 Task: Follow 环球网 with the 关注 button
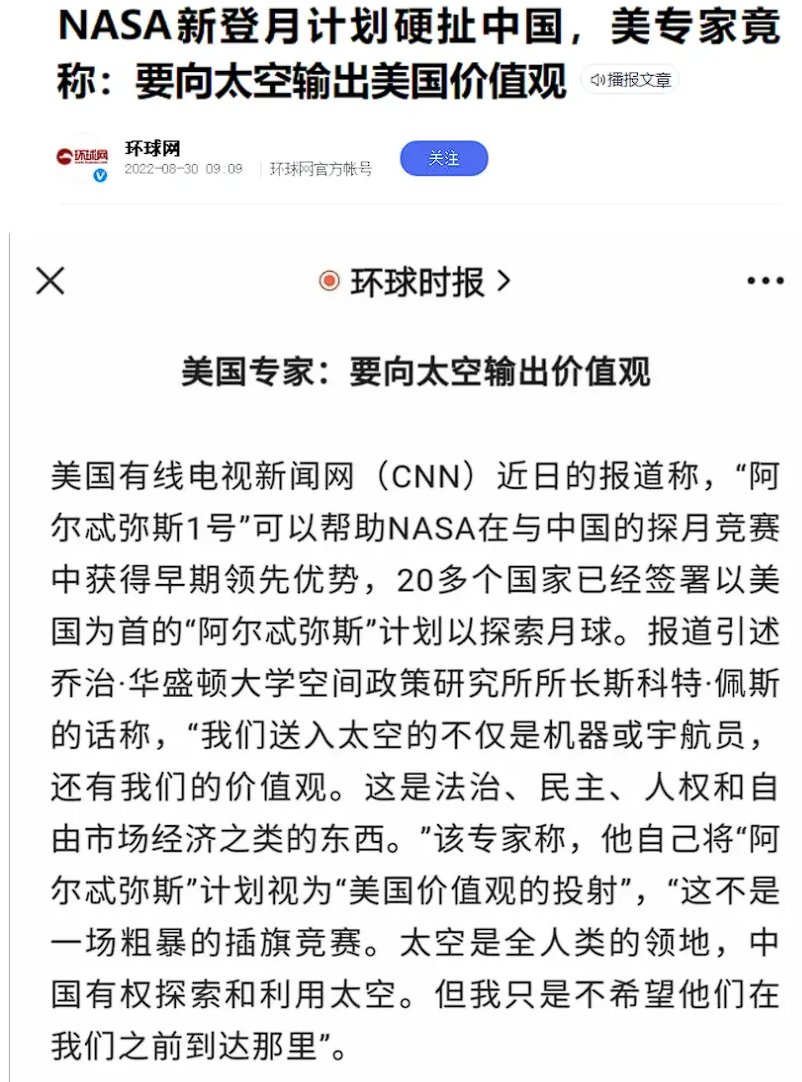tap(444, 159)
